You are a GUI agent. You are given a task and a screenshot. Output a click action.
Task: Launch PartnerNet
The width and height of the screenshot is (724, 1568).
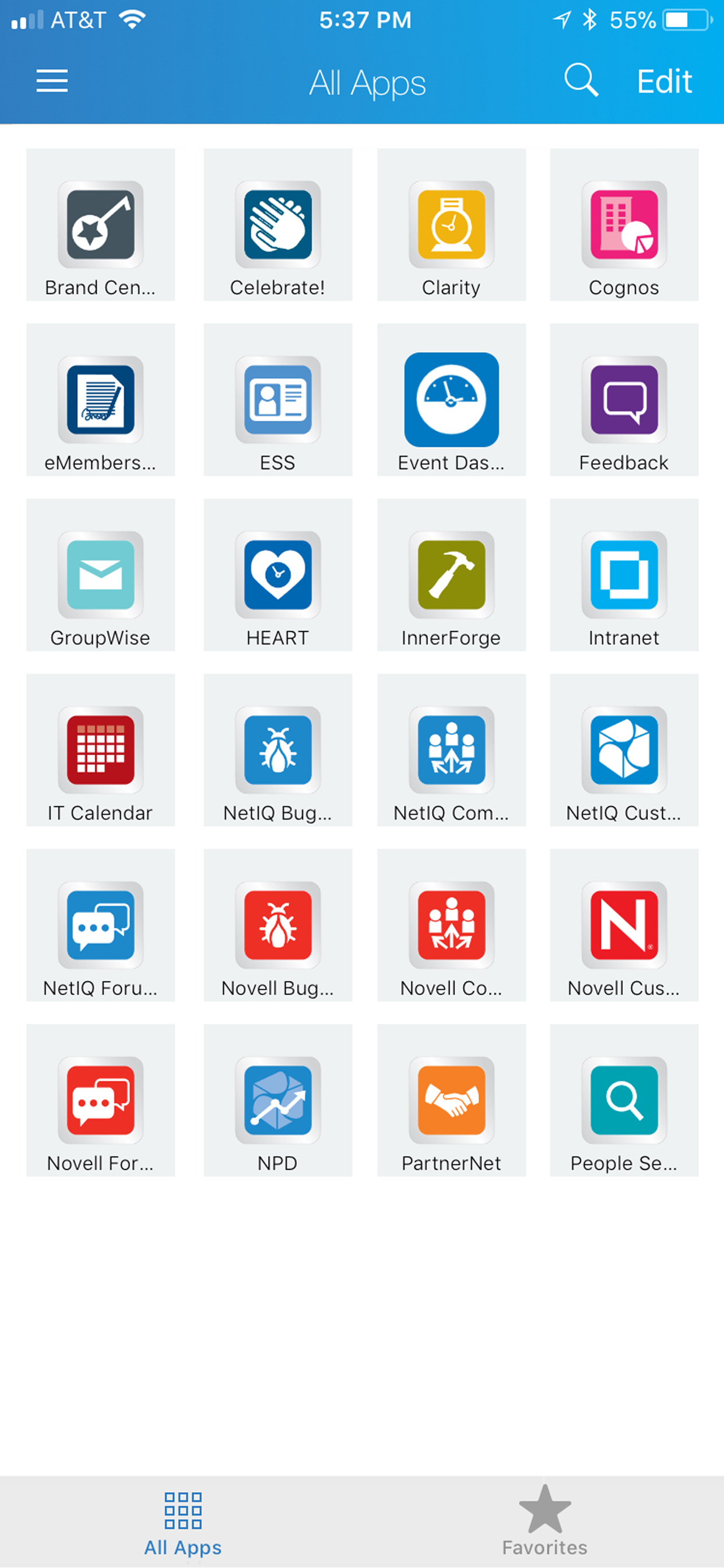point(451,1101)
